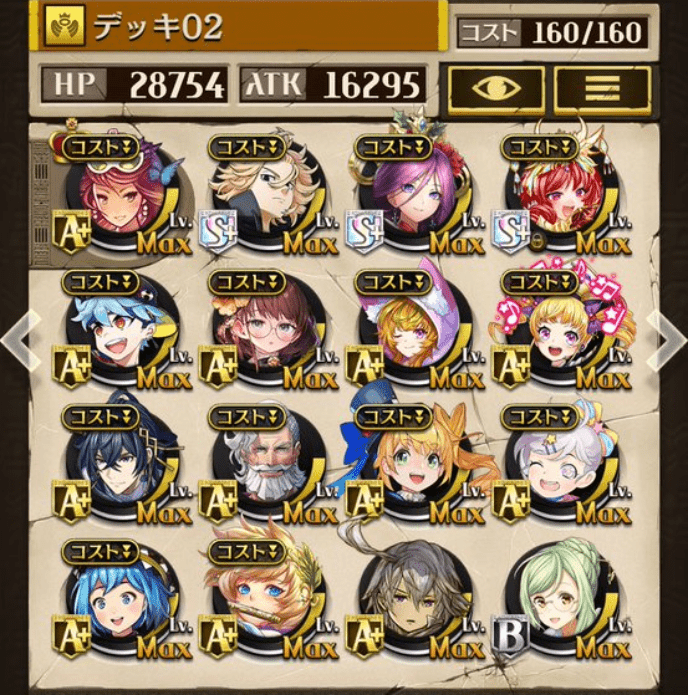Viewport: 688px width, 695px height.
Task: Select the blue-haired girl character
Action: click(x=123, y=601)
